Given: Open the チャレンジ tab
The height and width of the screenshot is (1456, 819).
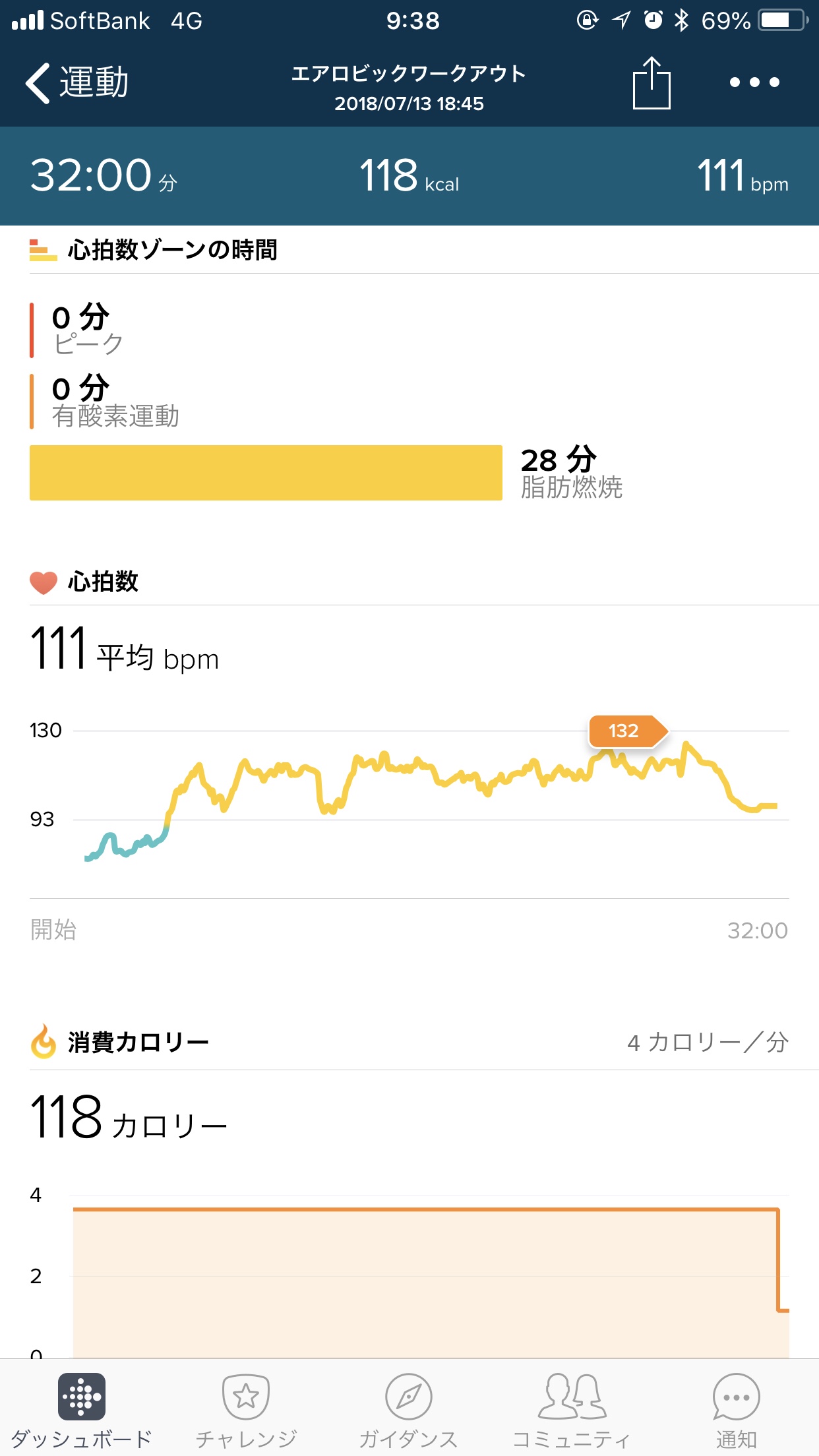Looking at the screenshot, I should (246, 1409).
